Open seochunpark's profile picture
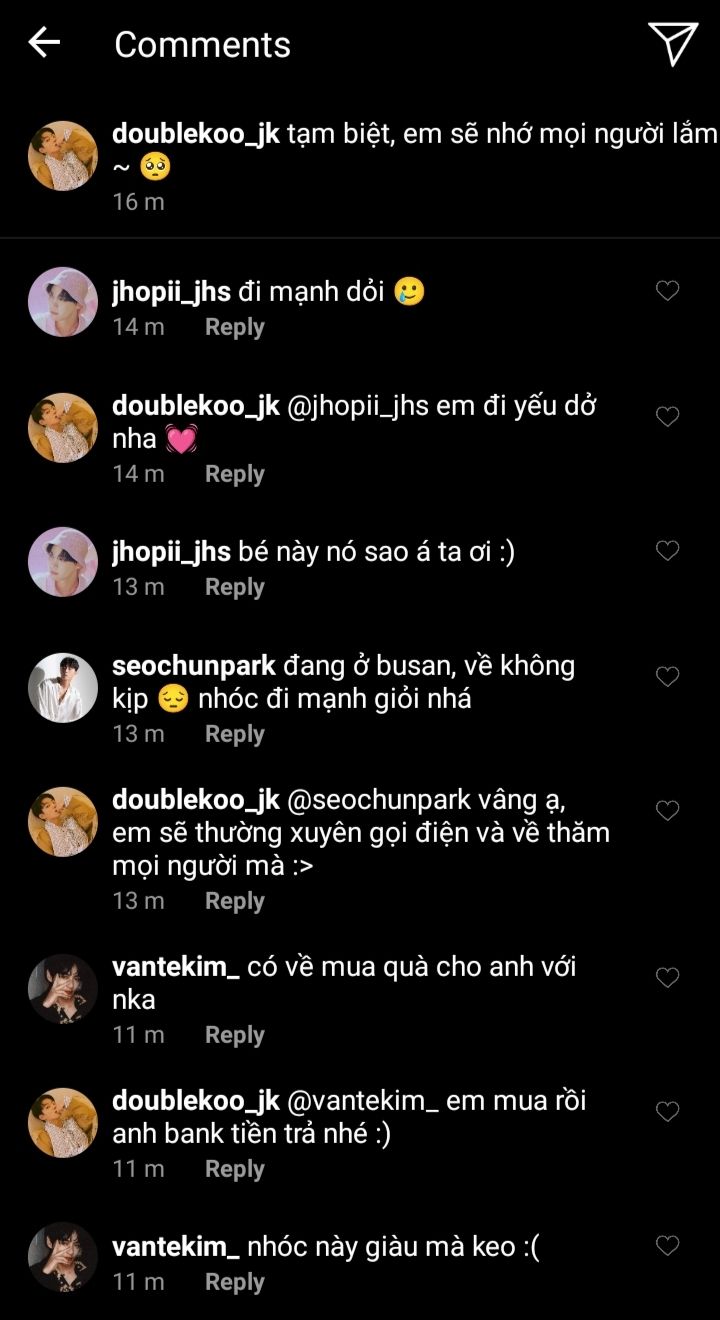 (x=62, y=687)
